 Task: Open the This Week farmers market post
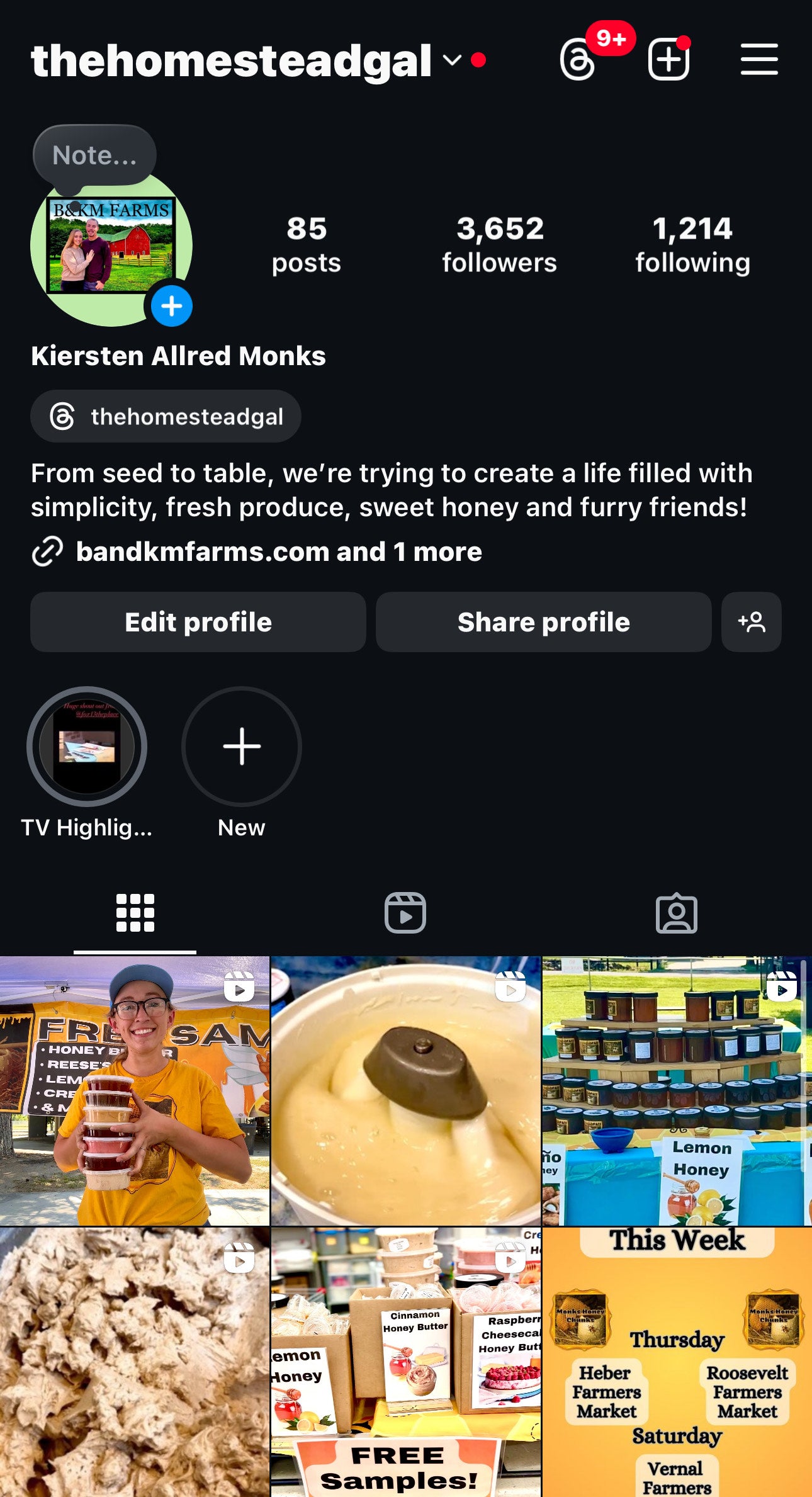[677, 1362]
